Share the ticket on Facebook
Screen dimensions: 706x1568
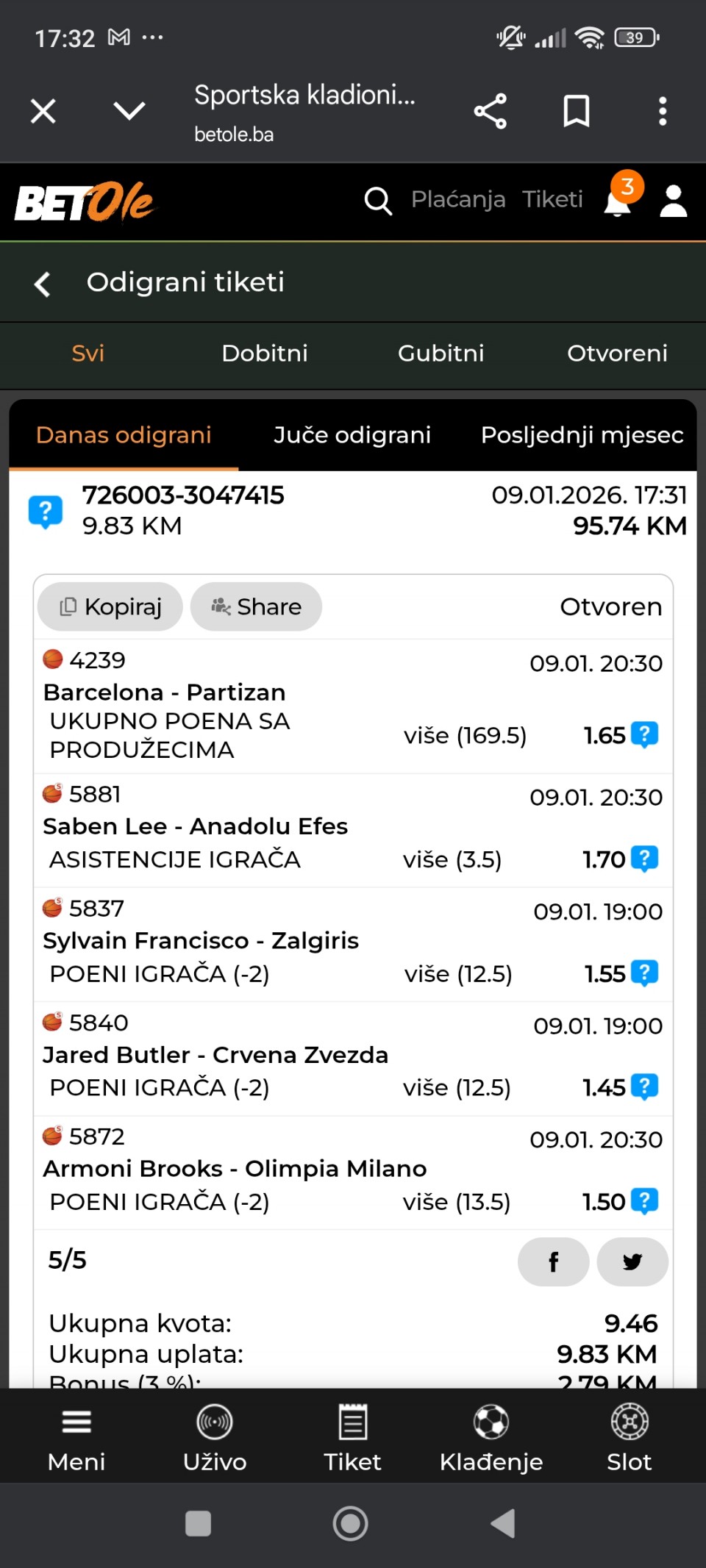pos(553,1262)
